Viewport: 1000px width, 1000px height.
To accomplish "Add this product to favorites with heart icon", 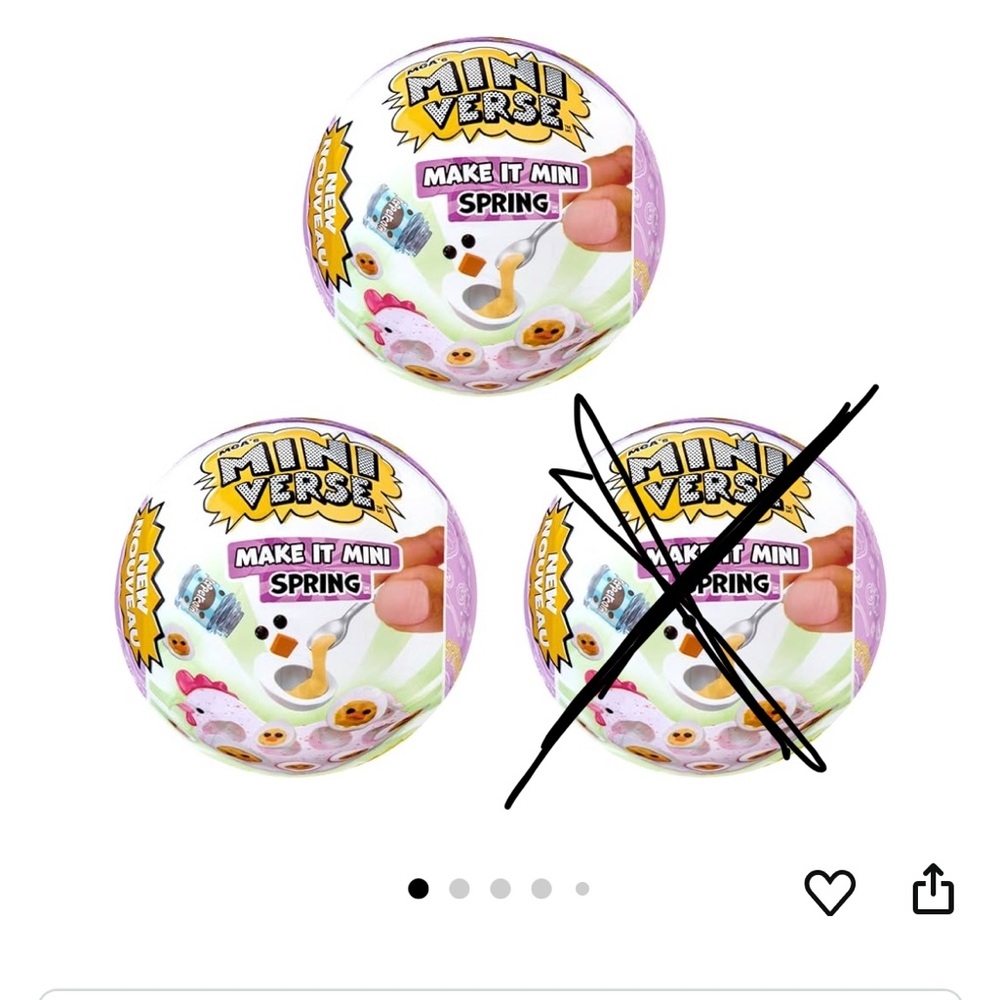I will tap(830, 892).
